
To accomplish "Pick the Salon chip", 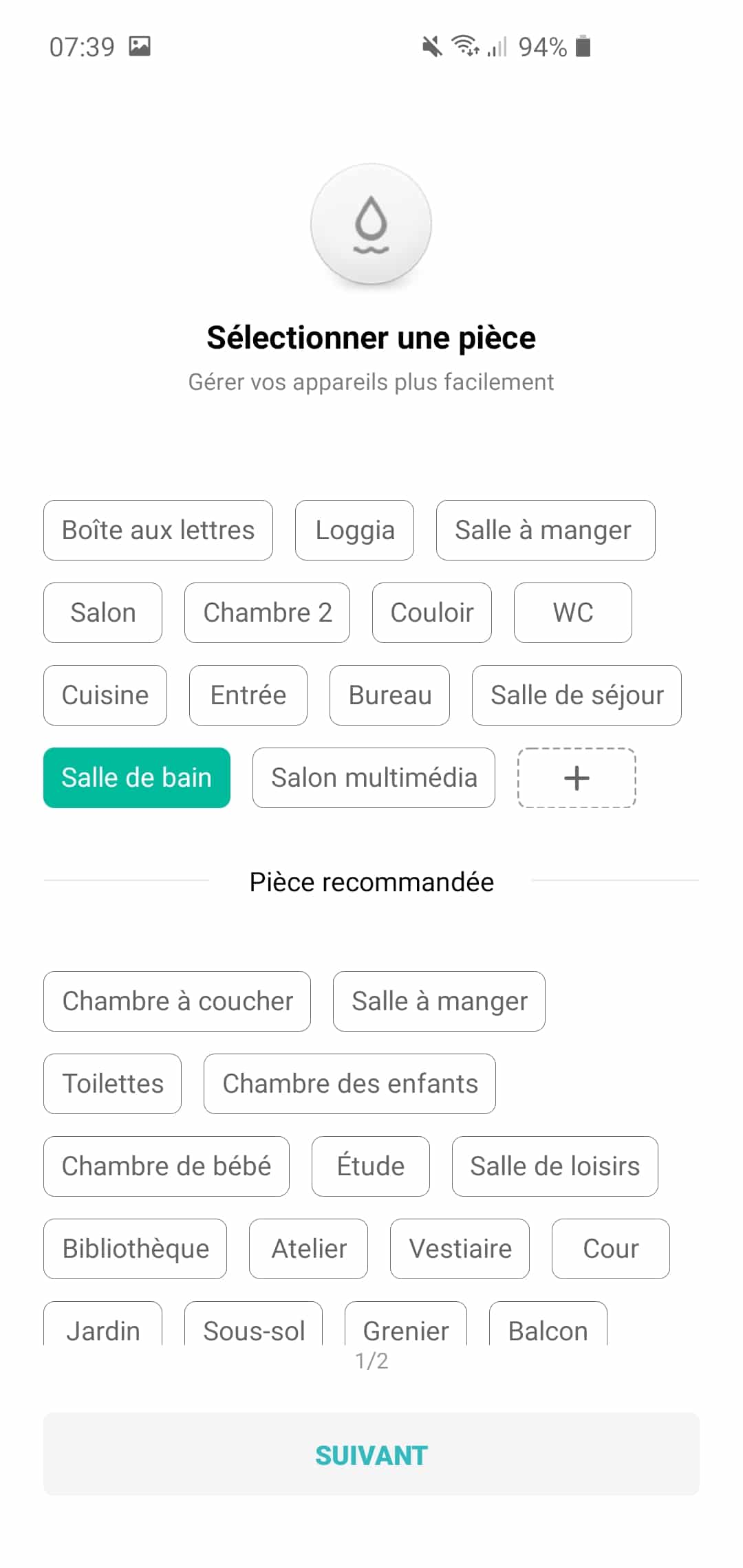I will [x=103, y=613].
